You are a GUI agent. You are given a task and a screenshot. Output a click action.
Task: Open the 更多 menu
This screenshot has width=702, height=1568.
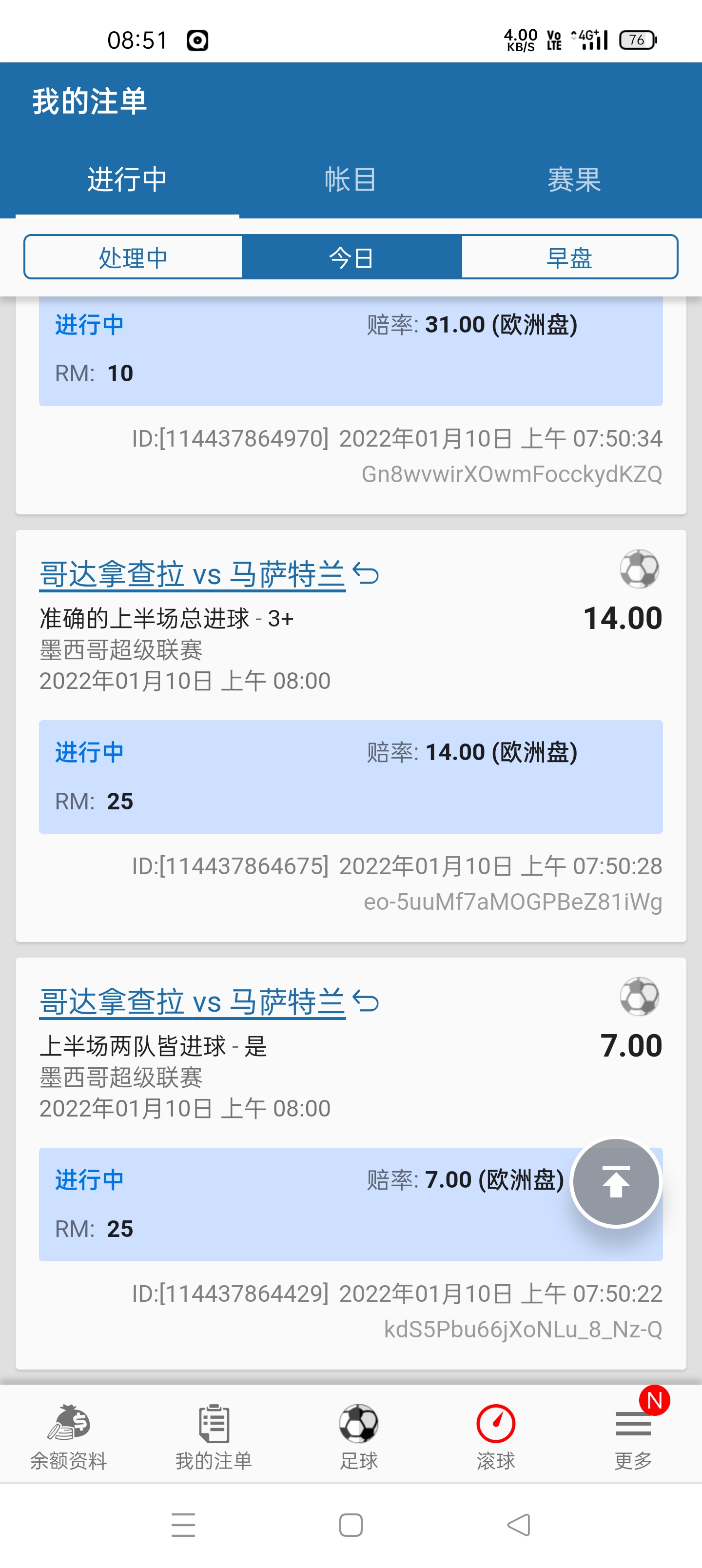click(633, 1437)
